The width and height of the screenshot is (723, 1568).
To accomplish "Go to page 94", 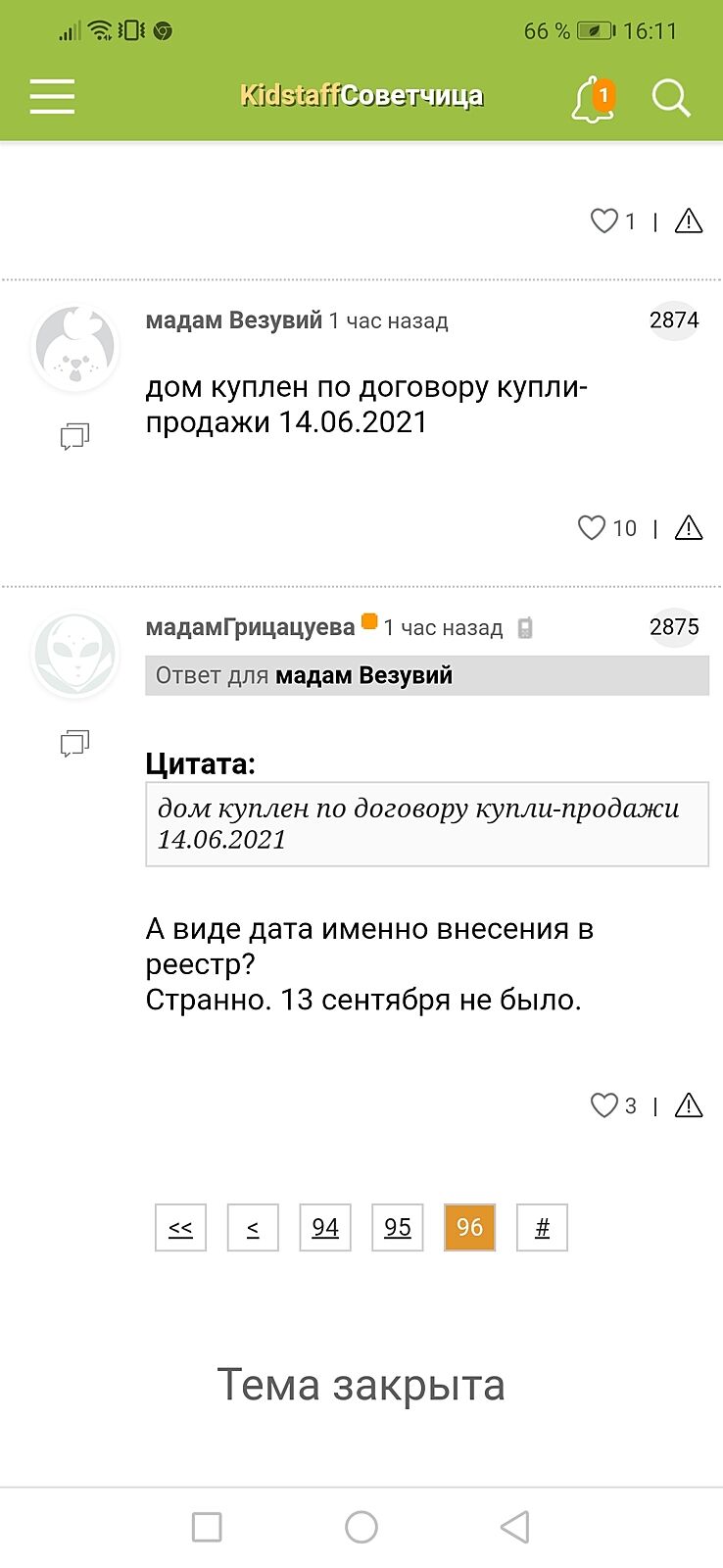I will [x=325, y=1228].
